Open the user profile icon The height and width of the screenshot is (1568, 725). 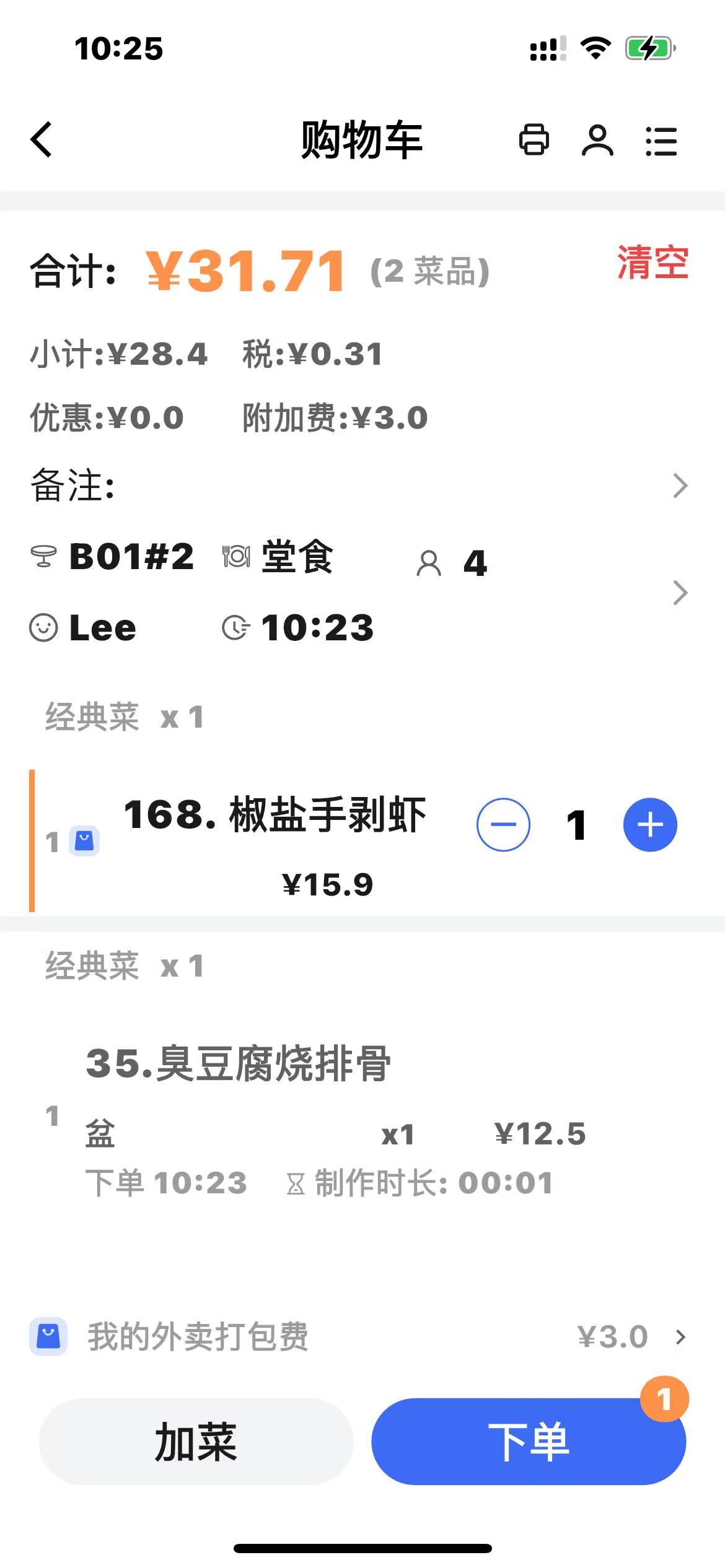click(x=597, y=141)
